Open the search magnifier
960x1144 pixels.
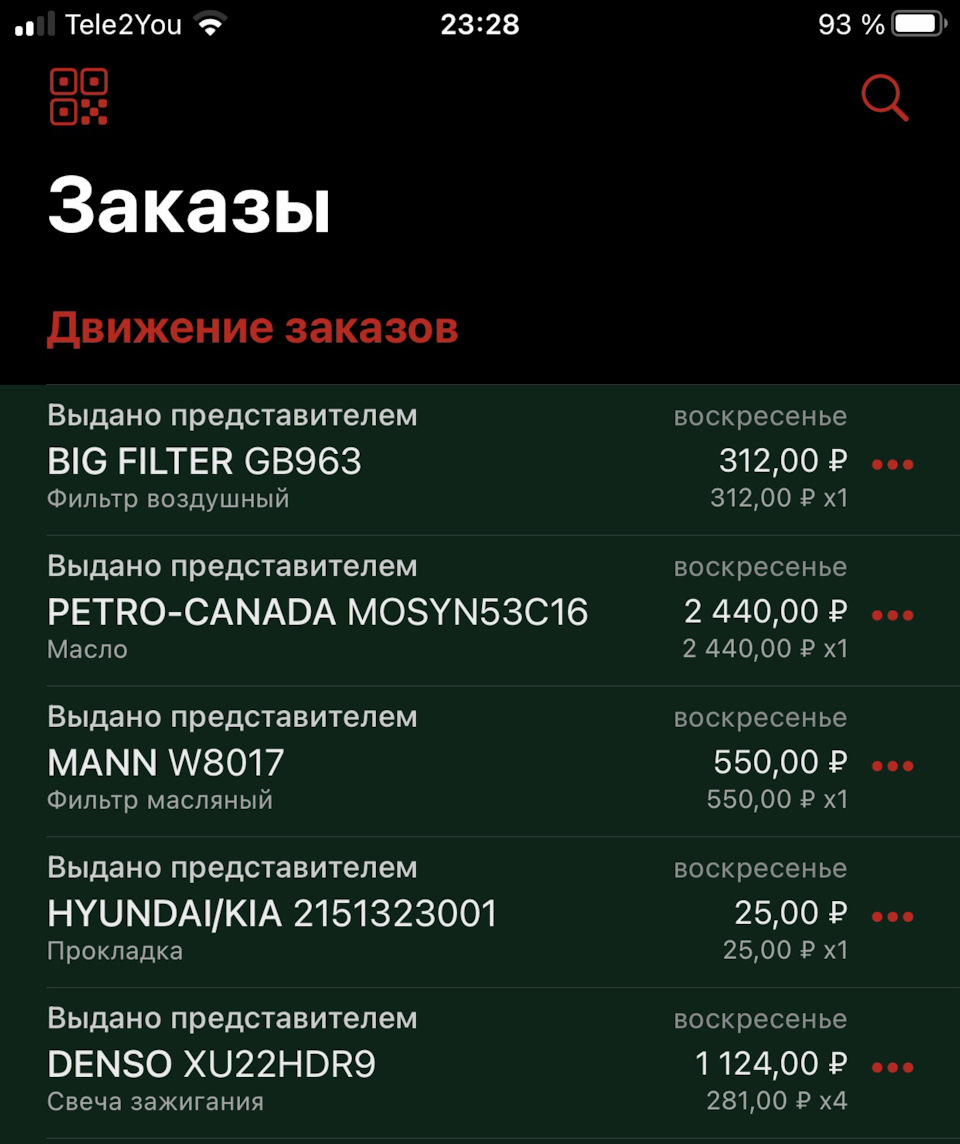click(884, 98)
